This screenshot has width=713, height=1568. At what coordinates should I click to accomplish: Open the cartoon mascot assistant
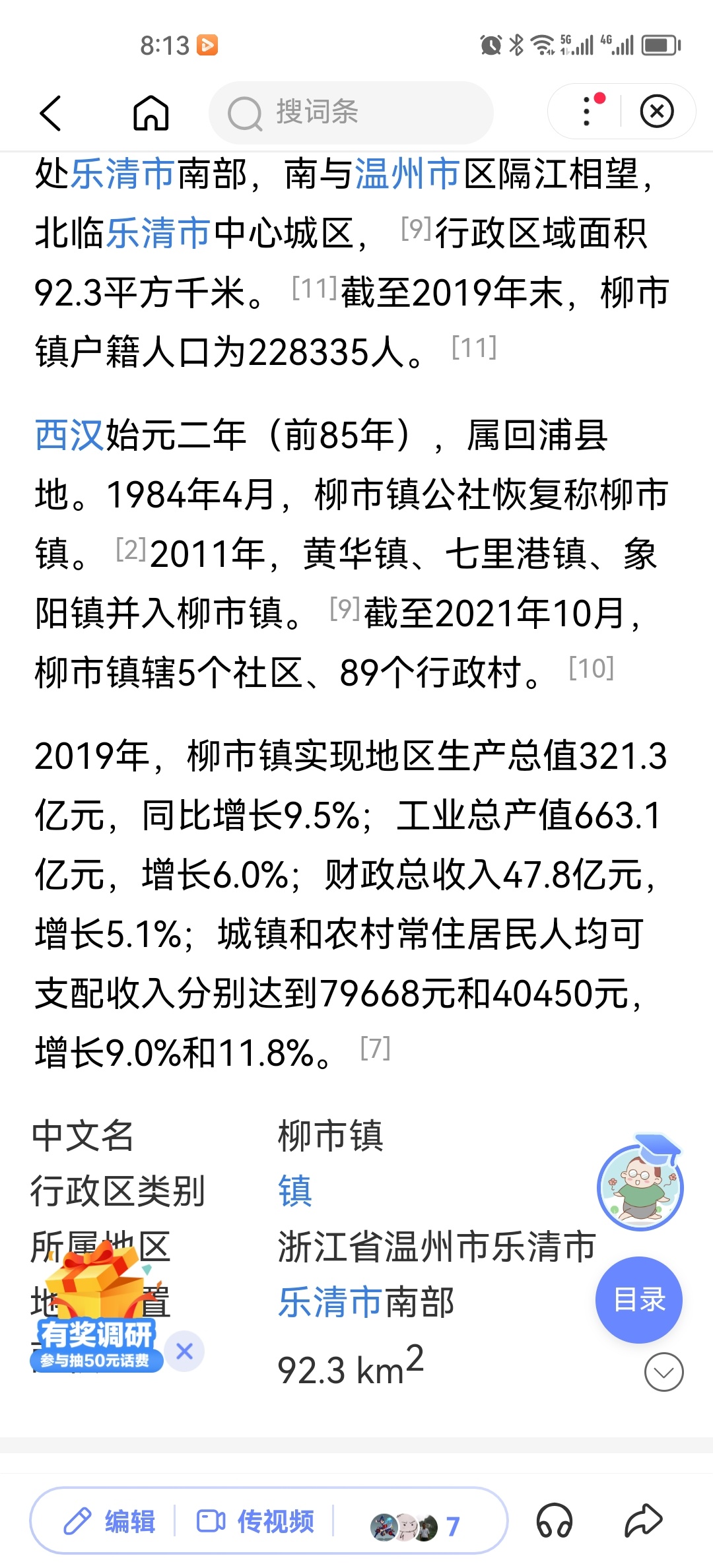[640, 1183]
